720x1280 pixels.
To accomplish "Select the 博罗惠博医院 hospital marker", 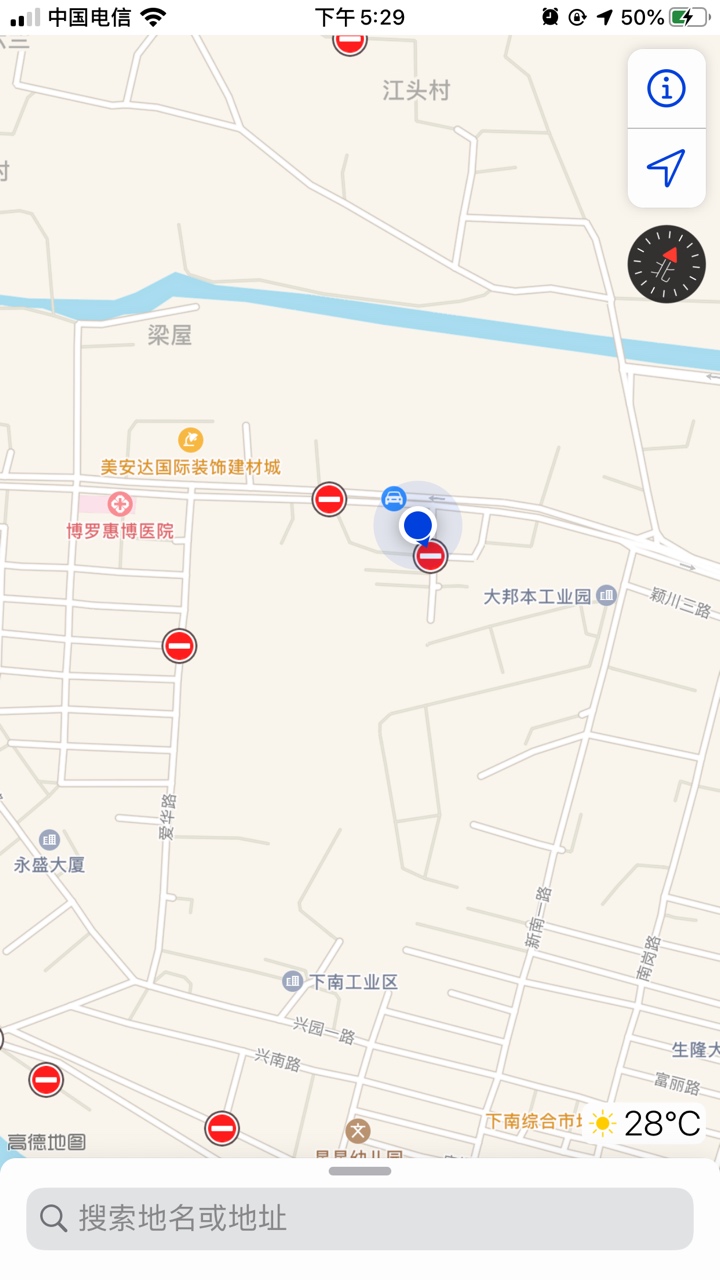I will coord(120,505).
